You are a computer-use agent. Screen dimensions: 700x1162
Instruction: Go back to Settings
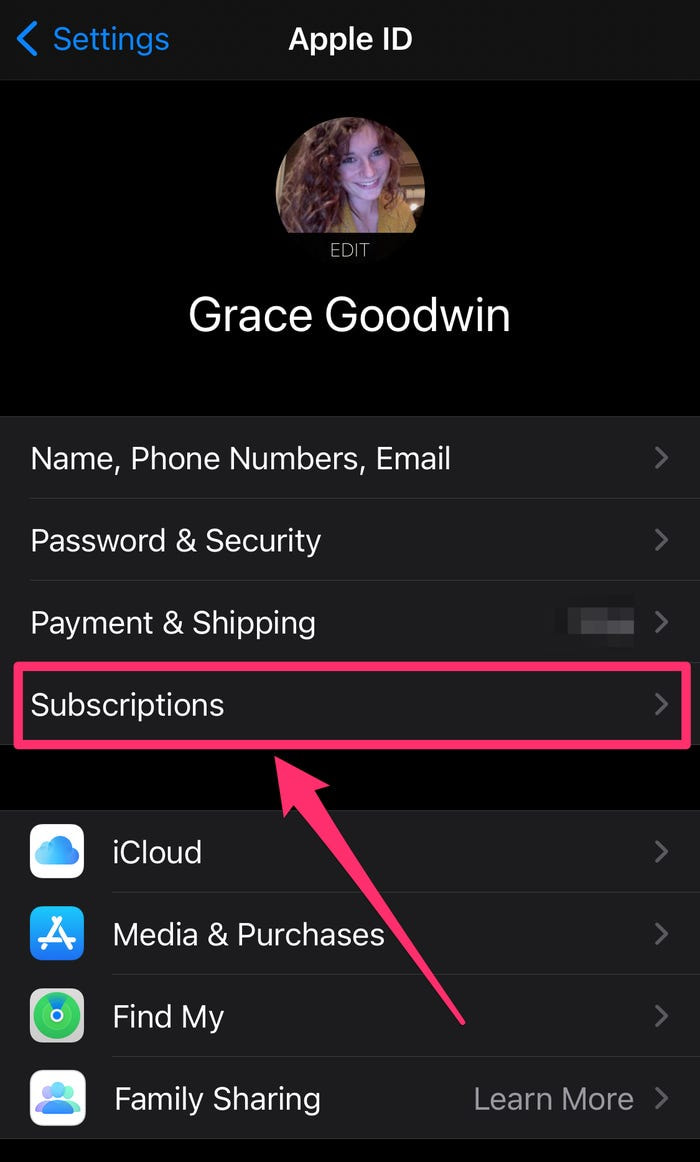coord(93,40)
